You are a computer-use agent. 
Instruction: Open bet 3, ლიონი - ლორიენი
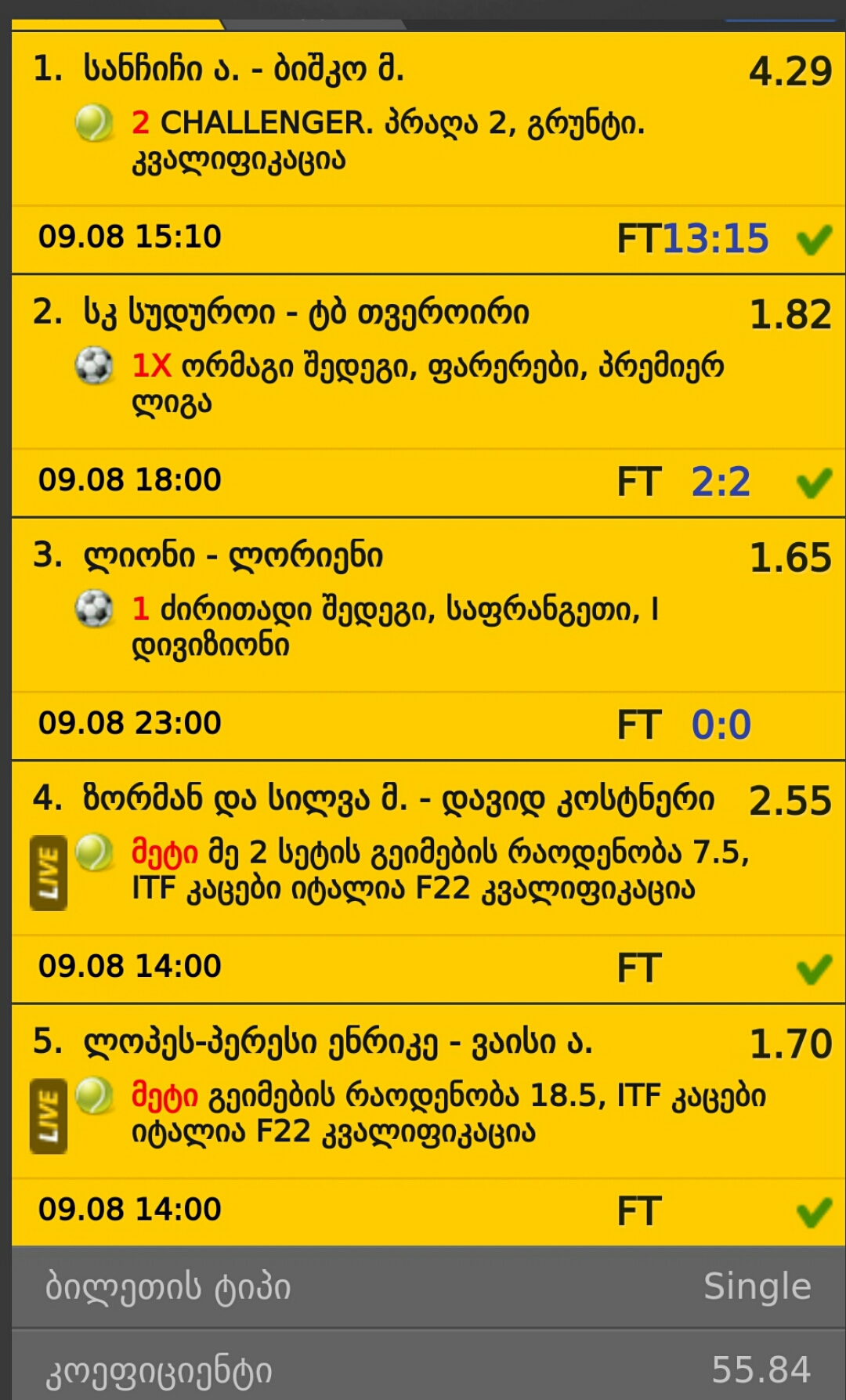pyautogui.click(x=233, y=556)
